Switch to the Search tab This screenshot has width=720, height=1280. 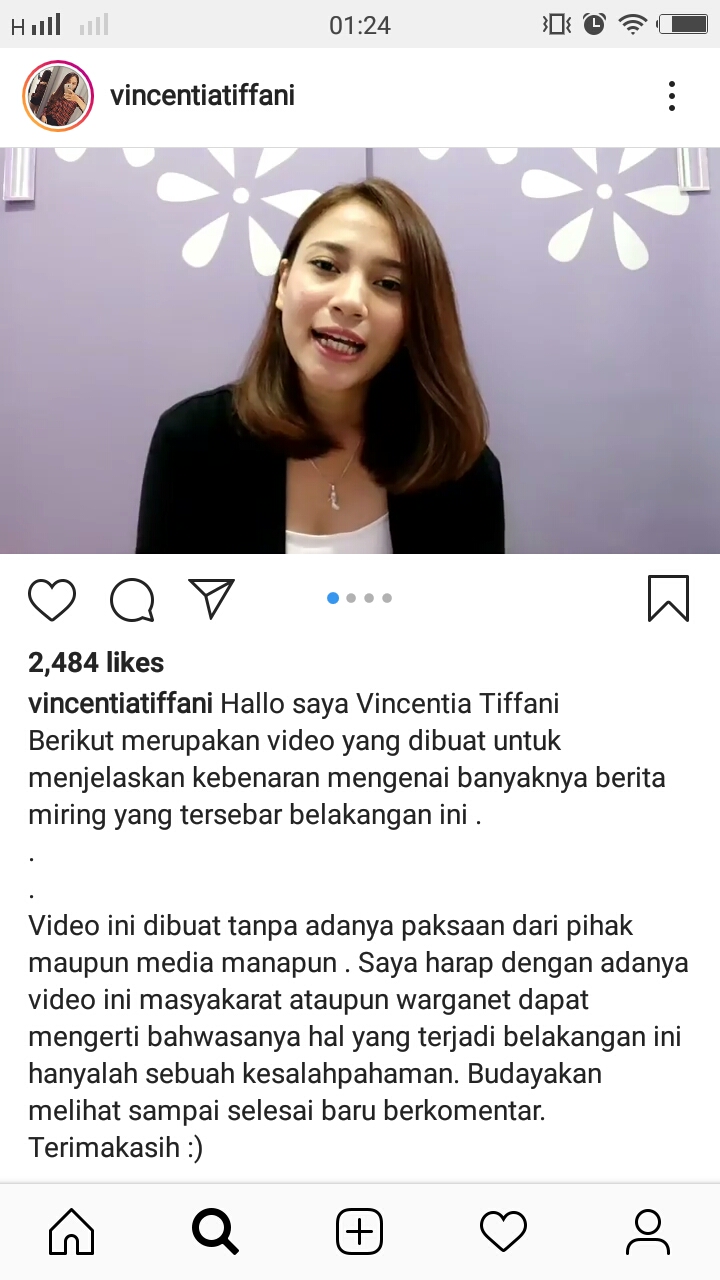[x=215, y=1232]
